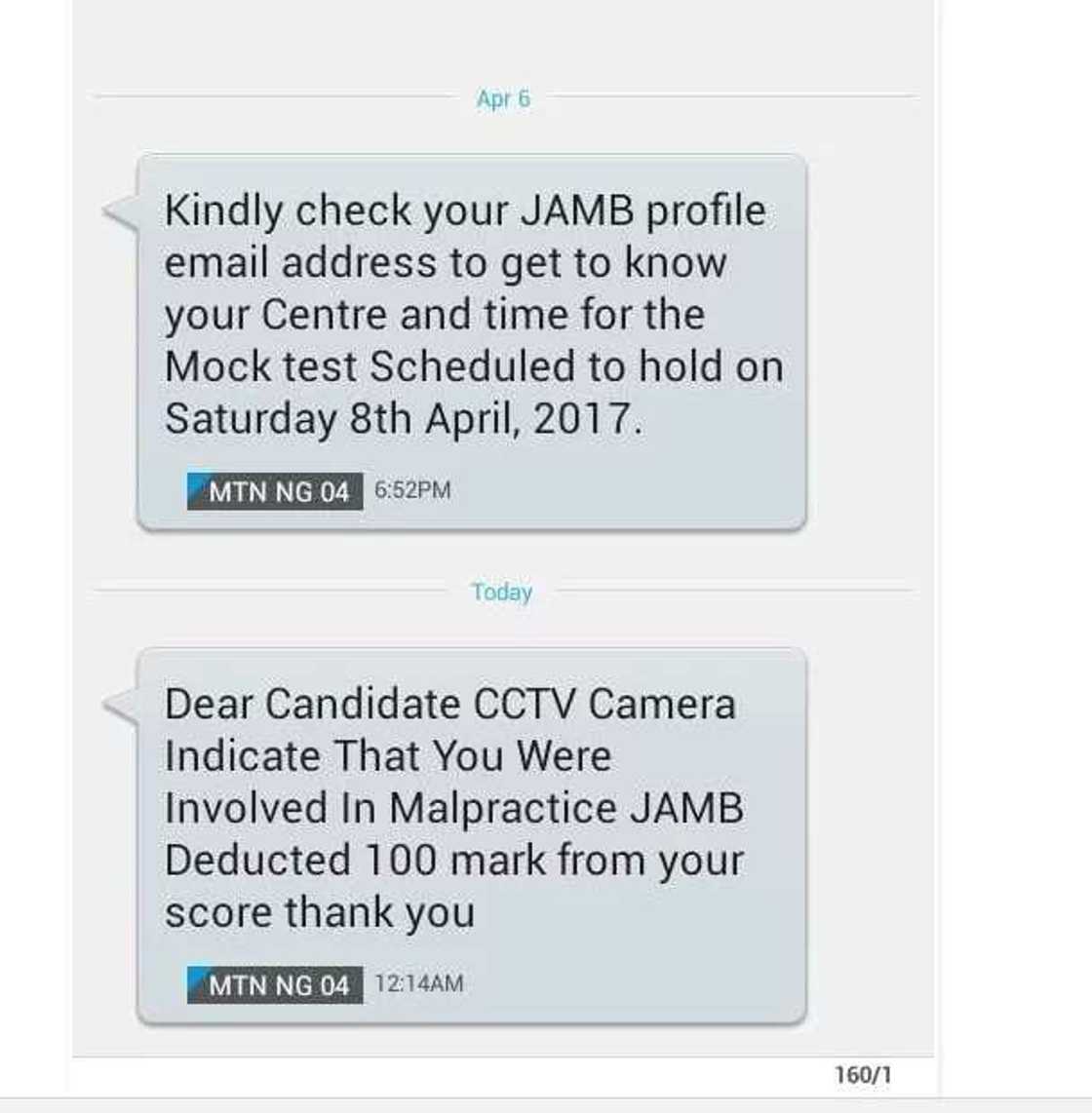Click the MTN NG 04 SIM badge on second message
The image size is (1092, 1113).
pyautogui.click(x=274, y=984)
